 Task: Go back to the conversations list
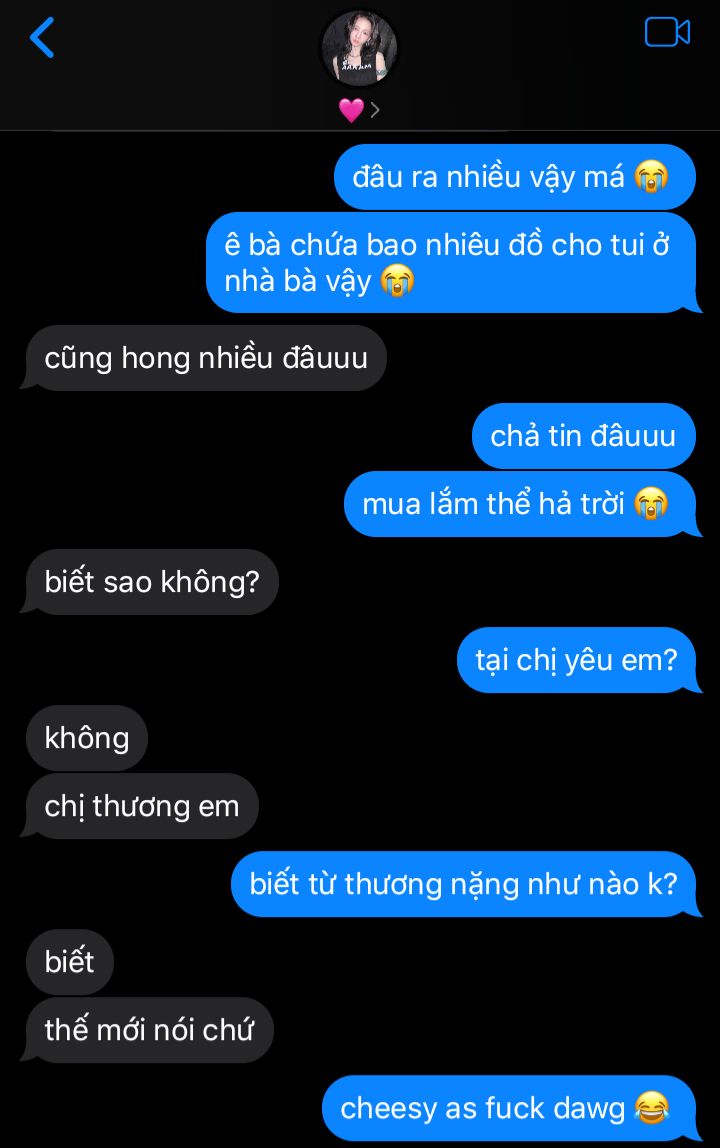(42, 37)
